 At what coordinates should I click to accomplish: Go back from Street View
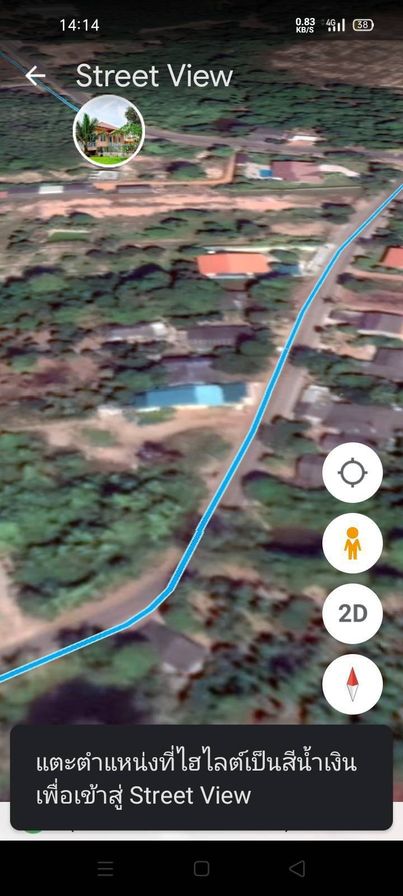[35, 75]
